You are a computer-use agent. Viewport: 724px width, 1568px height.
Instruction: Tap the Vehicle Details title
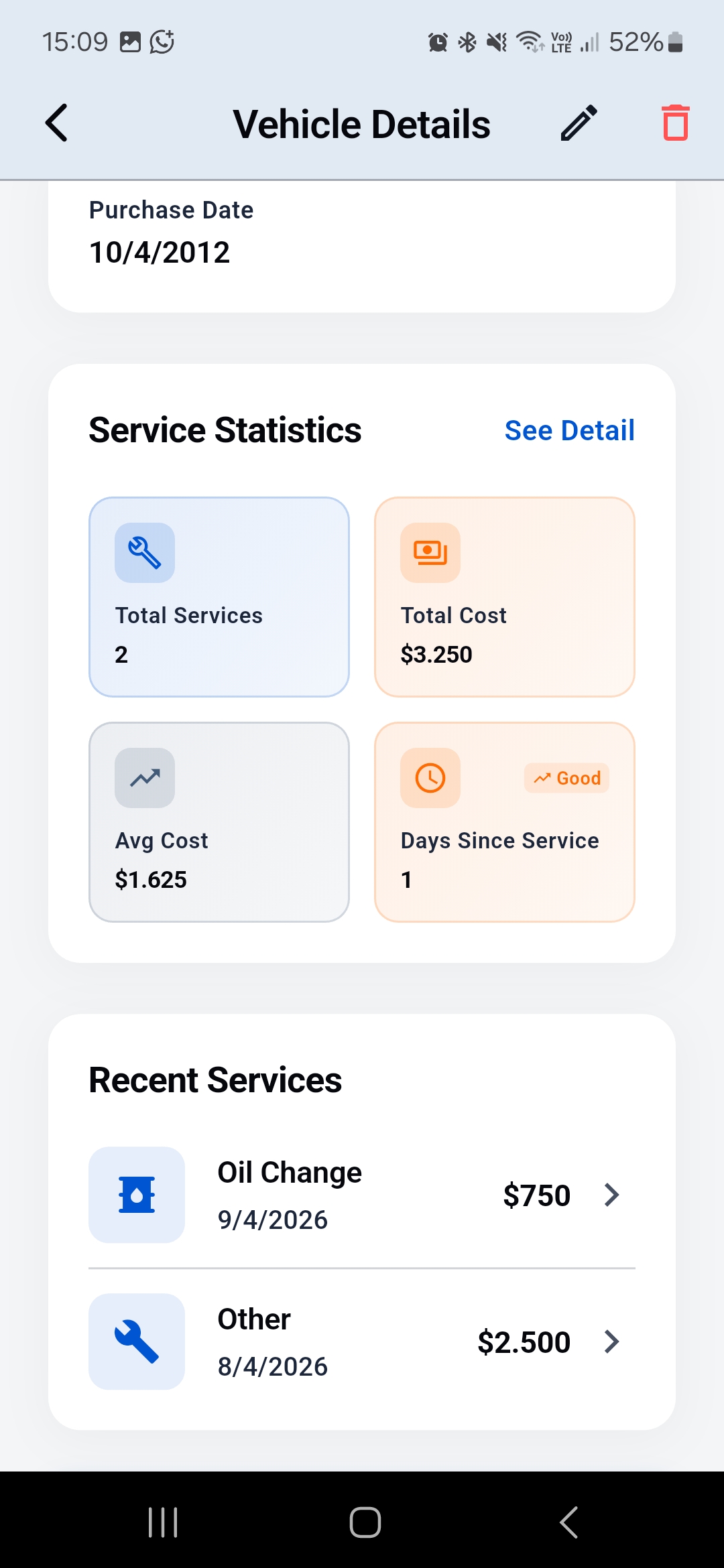click(x=361, y=123)
